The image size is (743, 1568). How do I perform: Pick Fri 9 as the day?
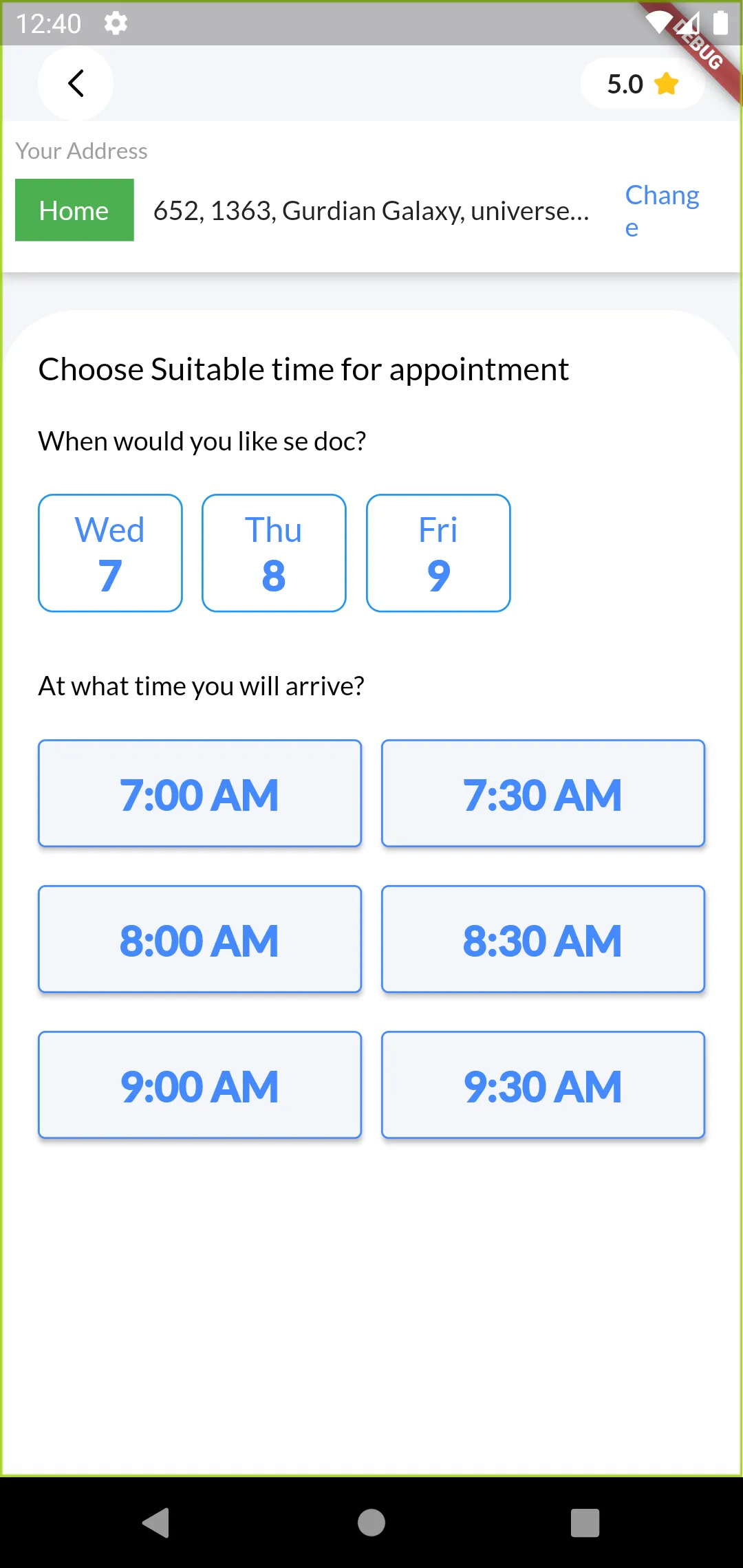click(438, 553)
